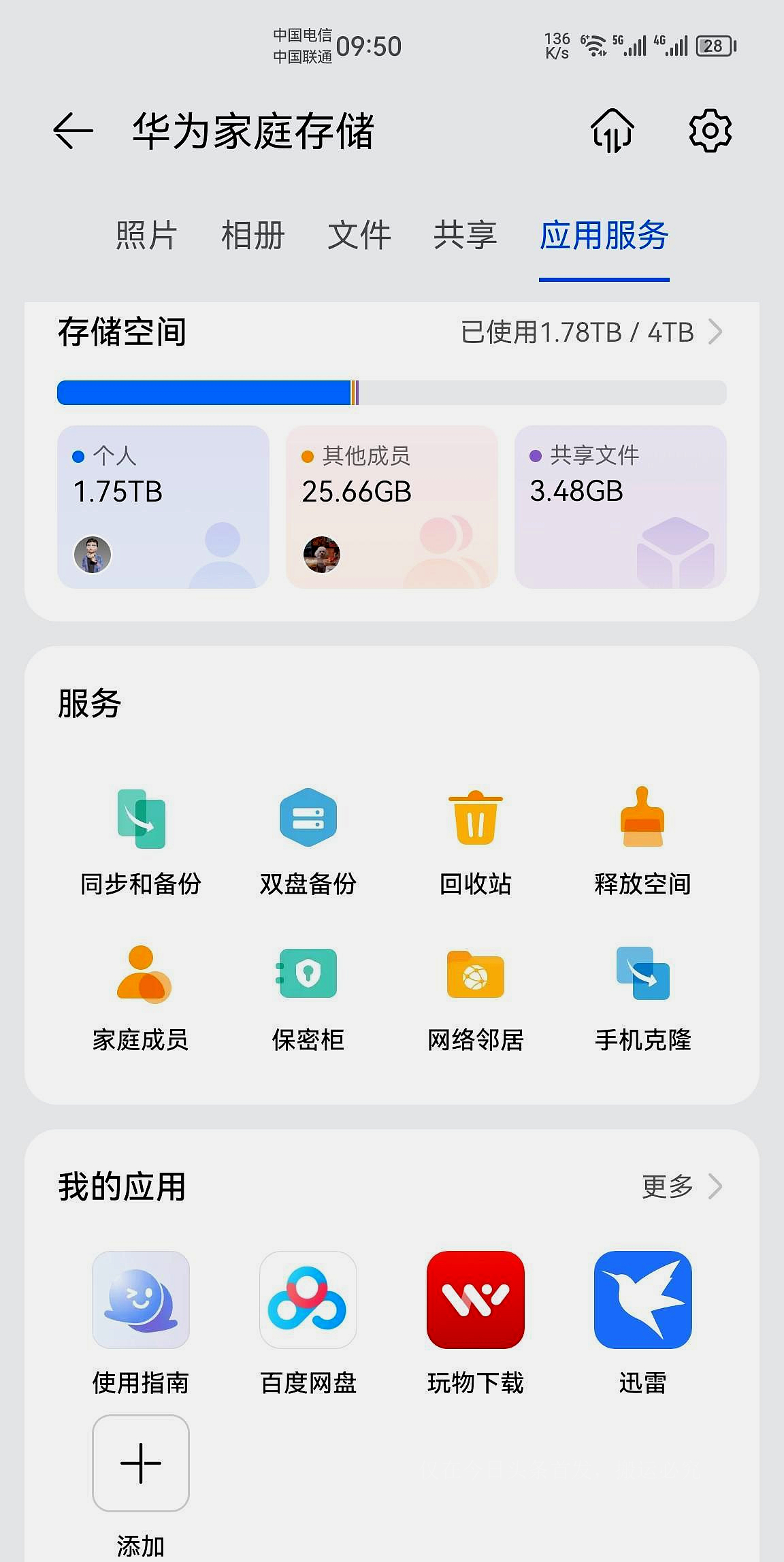Expand storage space details via chevron
This screenshot has width=784, height=1562.
(x=717, y=333)
